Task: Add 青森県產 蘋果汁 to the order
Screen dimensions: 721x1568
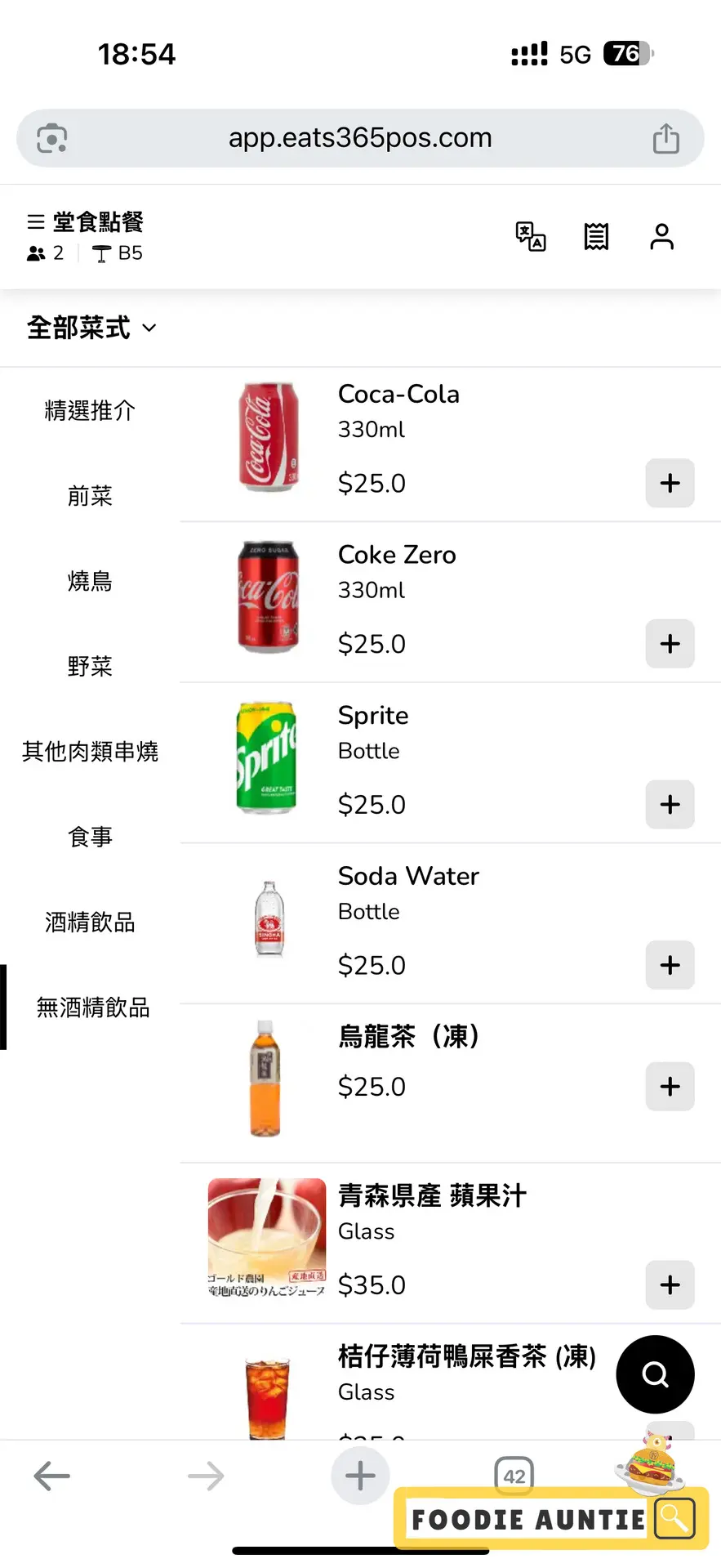Action: coord(670,1285)
